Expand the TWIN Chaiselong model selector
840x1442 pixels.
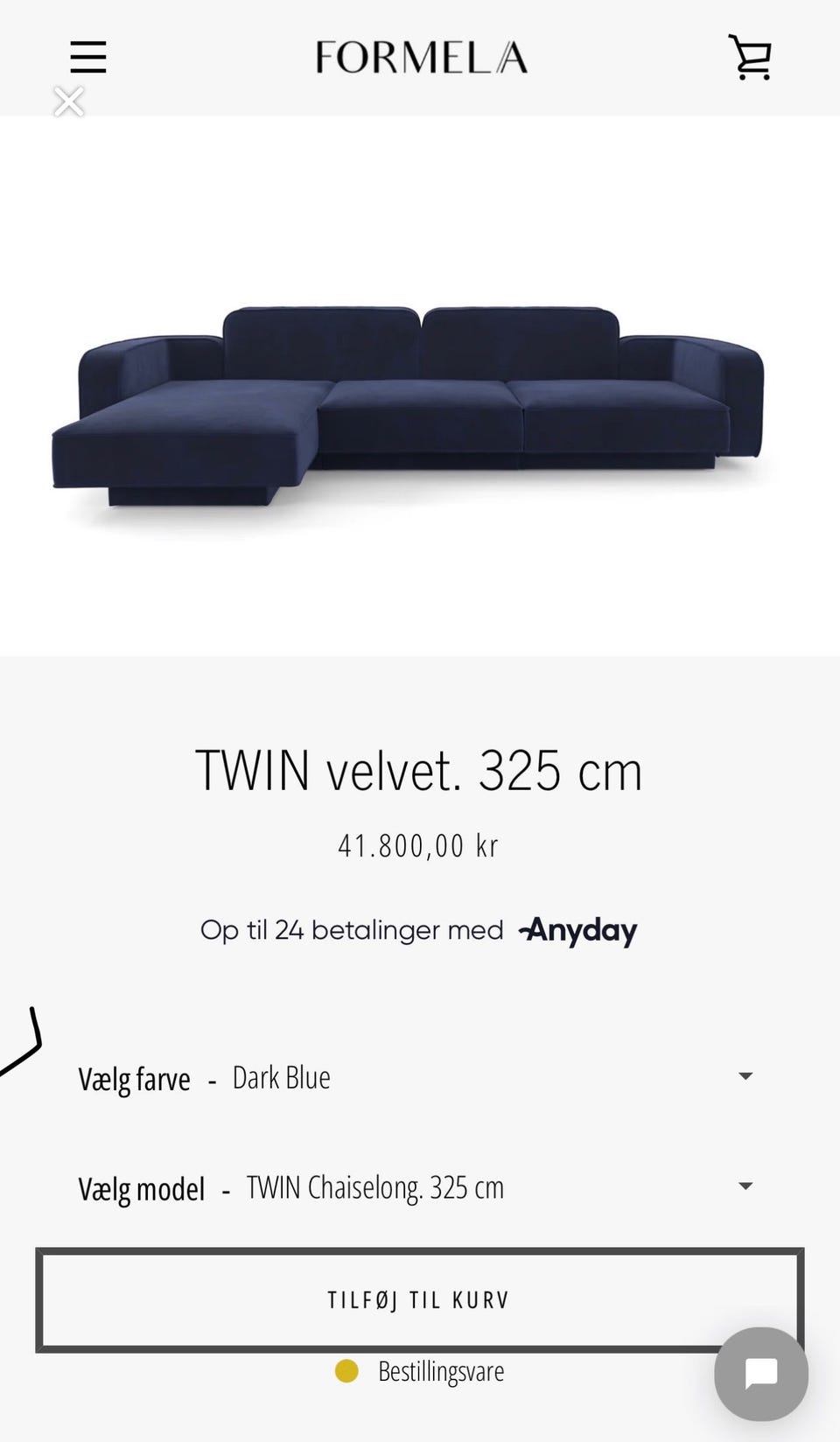pos(745,1186)
